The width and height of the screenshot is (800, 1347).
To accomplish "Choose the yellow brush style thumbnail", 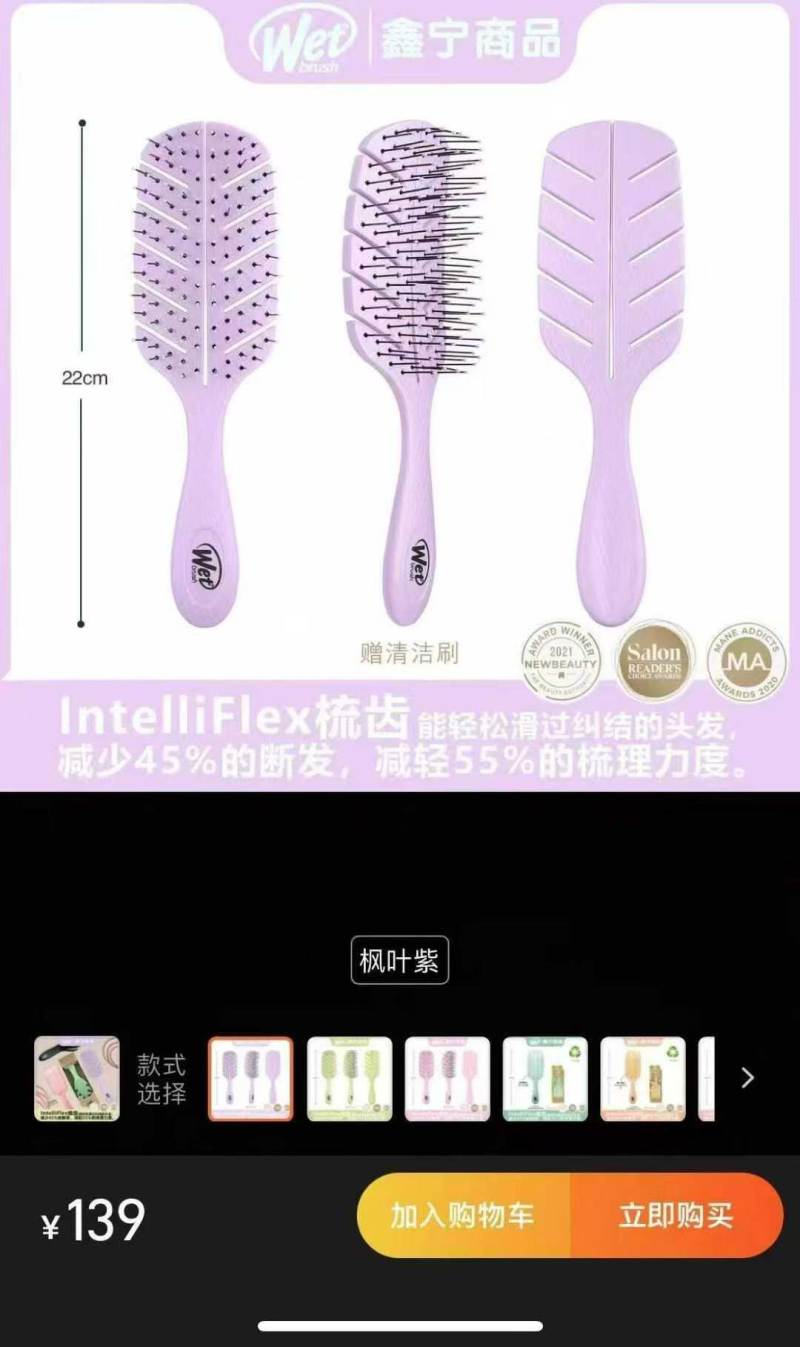I will pyautogui.click(x=643, y=1078).
